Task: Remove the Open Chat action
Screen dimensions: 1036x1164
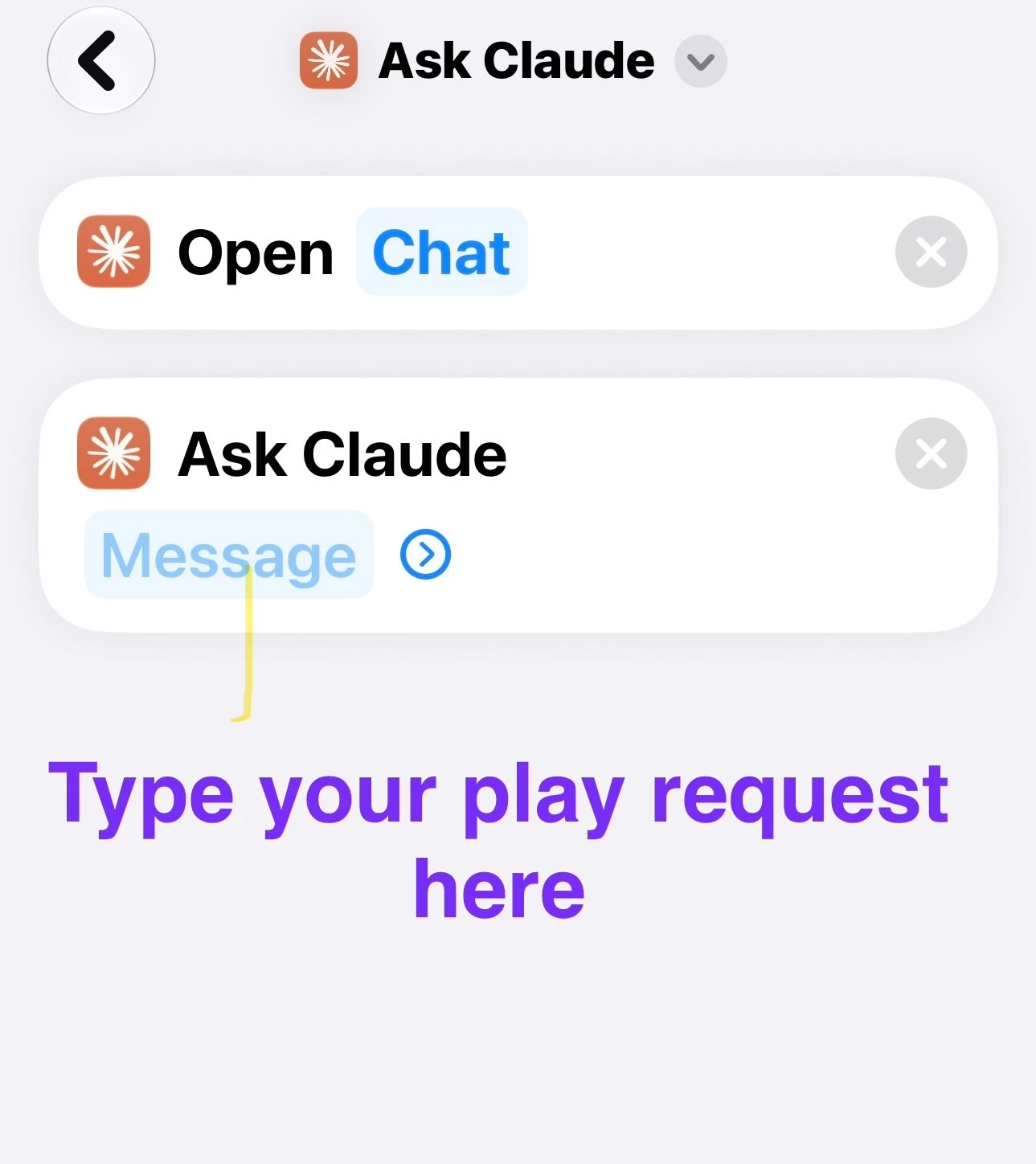Action: pos(931,252)
